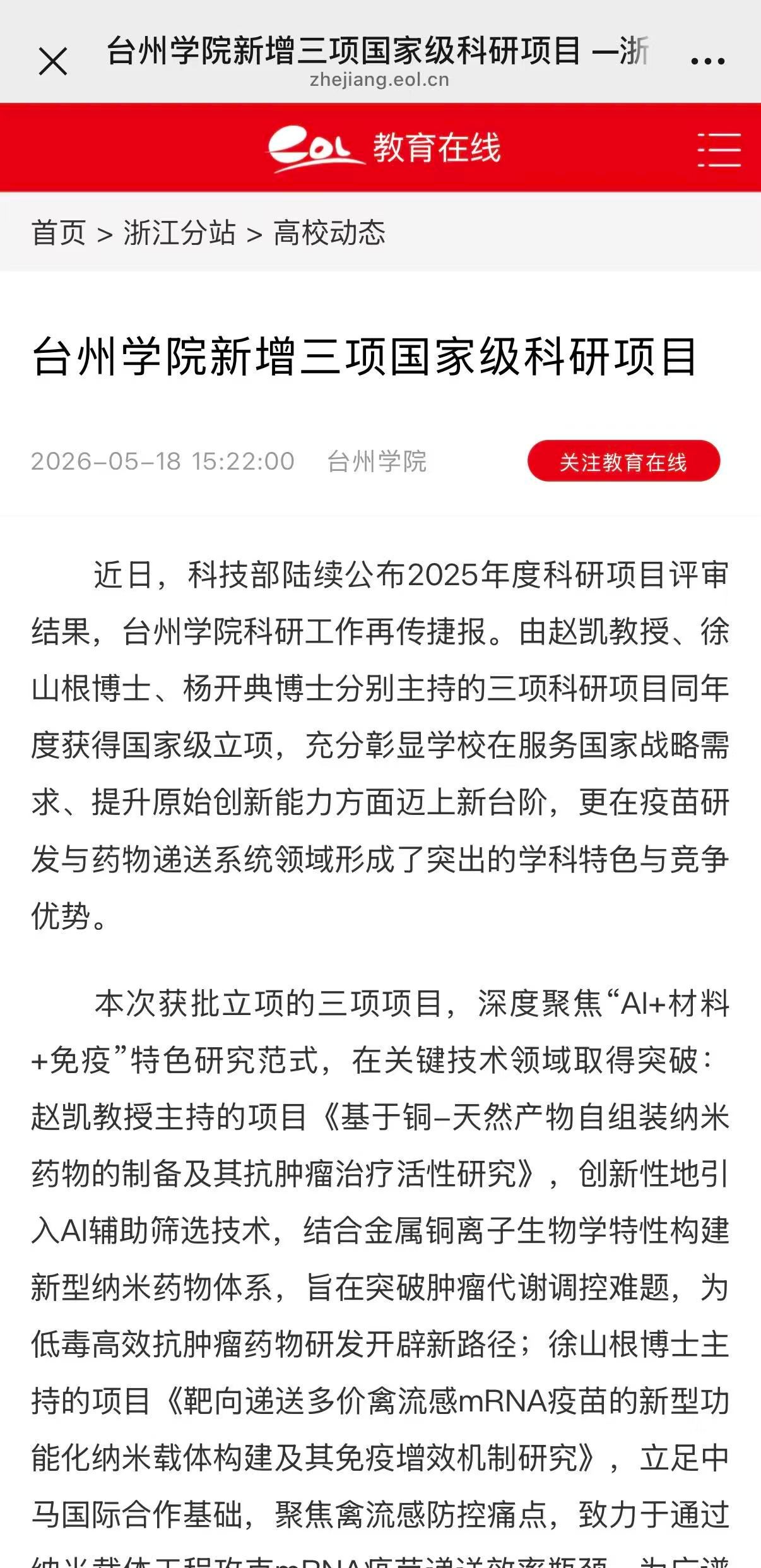This screenshot has width=761, height=1568.
Task: Close the in-app browser page
Action: pos(53,62)
